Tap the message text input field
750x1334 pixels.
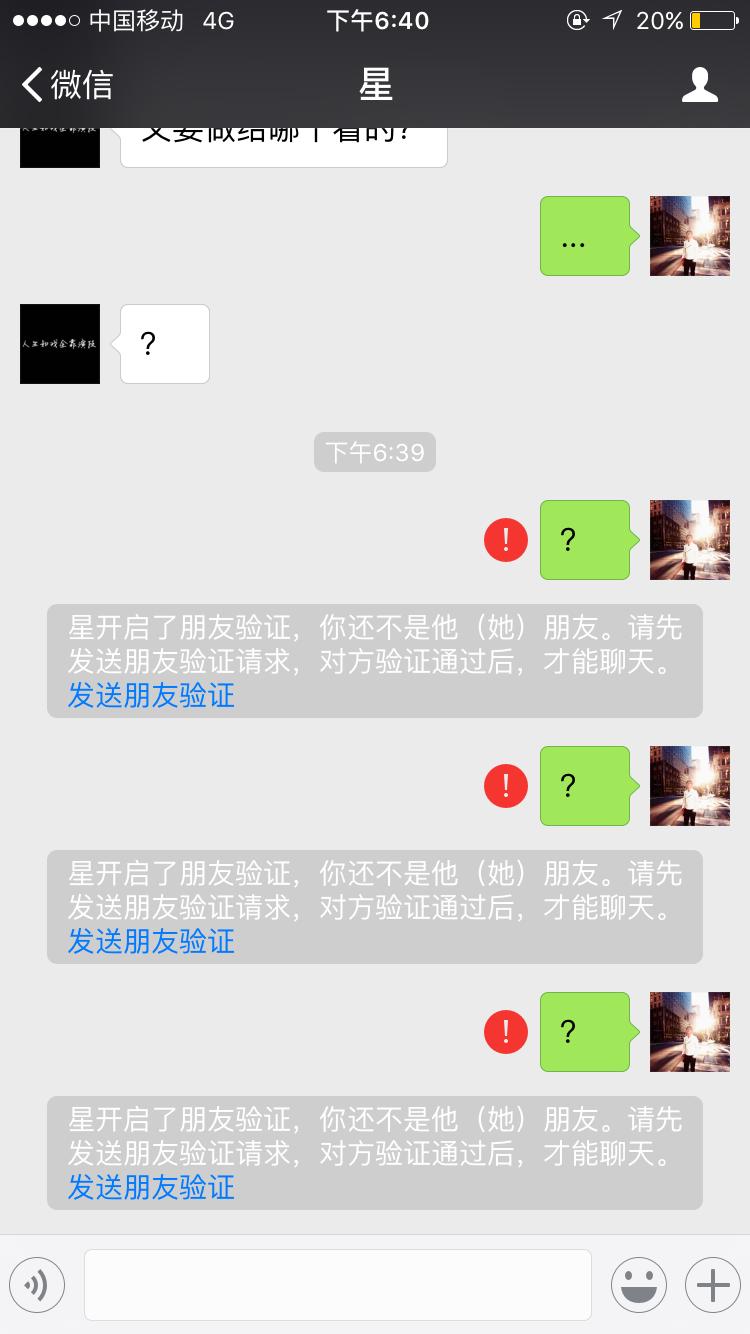coord(338,1284)
